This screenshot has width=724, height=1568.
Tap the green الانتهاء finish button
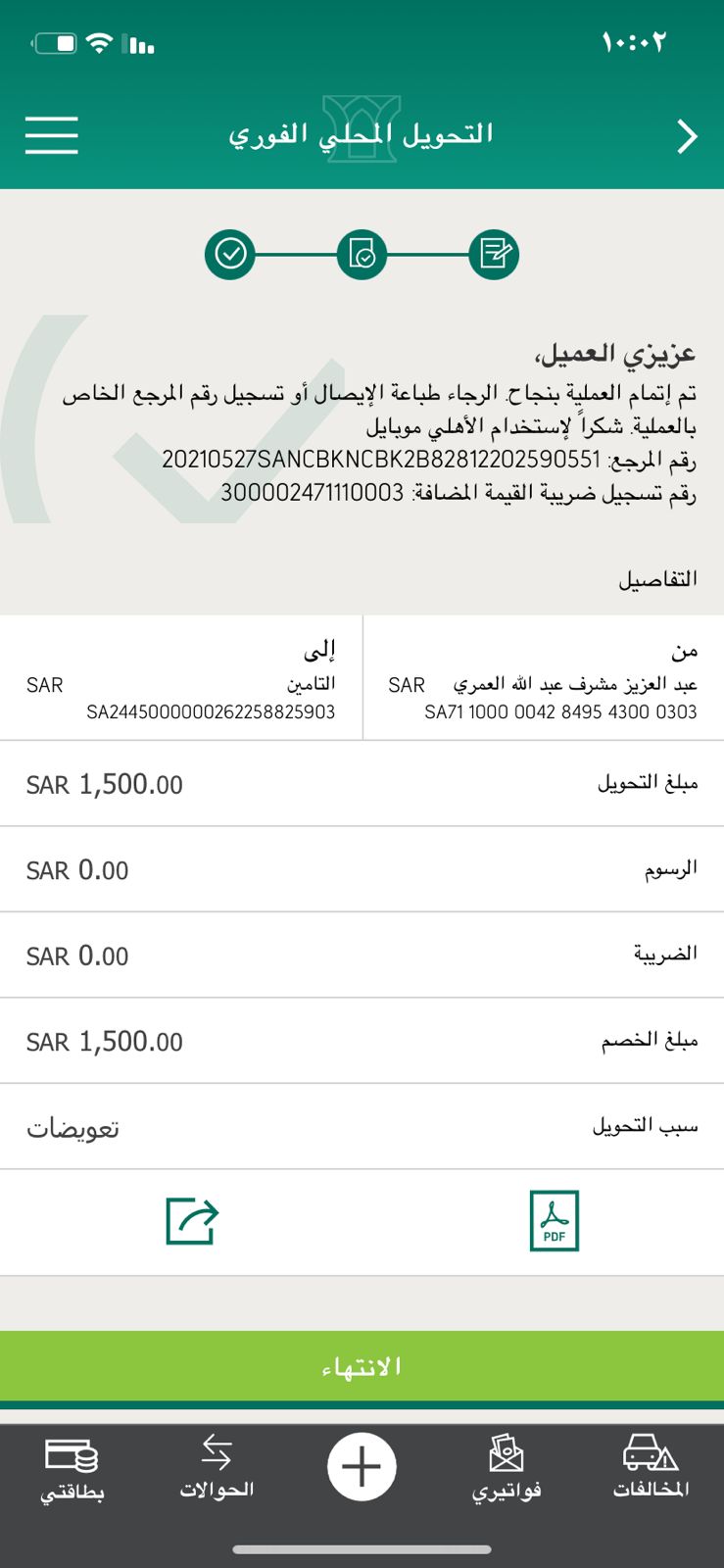[x=362, y=1366]
